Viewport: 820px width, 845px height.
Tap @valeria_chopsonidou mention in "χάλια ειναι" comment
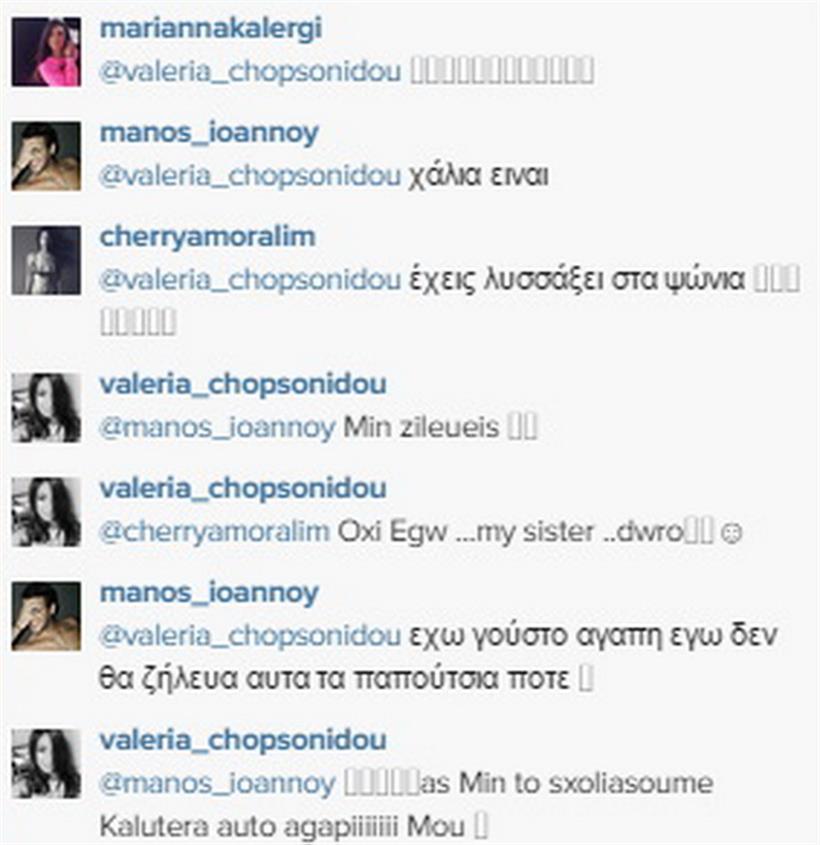pyautogui.click(x=250, y=175)
